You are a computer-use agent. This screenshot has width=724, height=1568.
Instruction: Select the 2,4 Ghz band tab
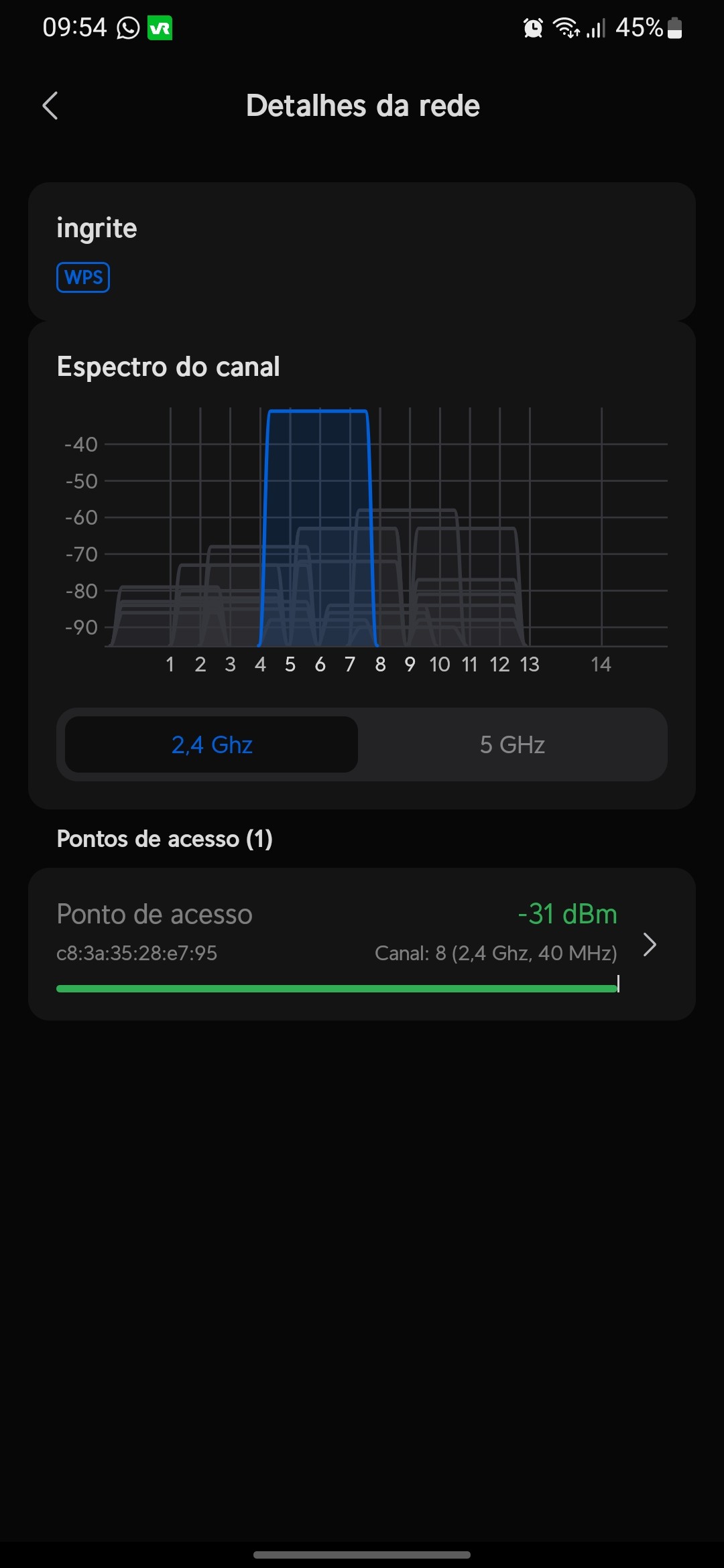212,744
